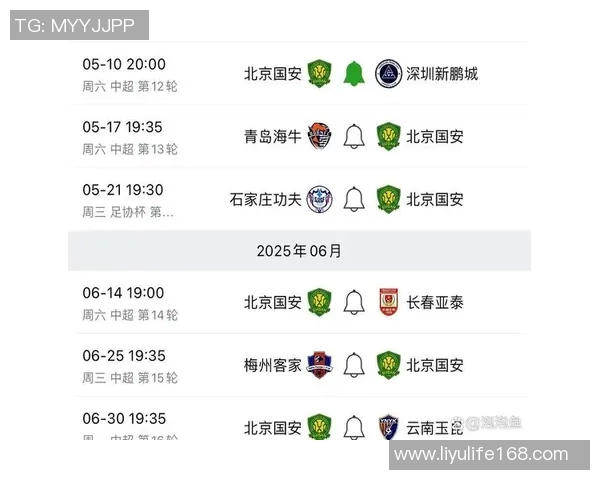Open the 05-10 20:00 match details
This screenshot has height=480, width=600.
(x=124, y=73)
